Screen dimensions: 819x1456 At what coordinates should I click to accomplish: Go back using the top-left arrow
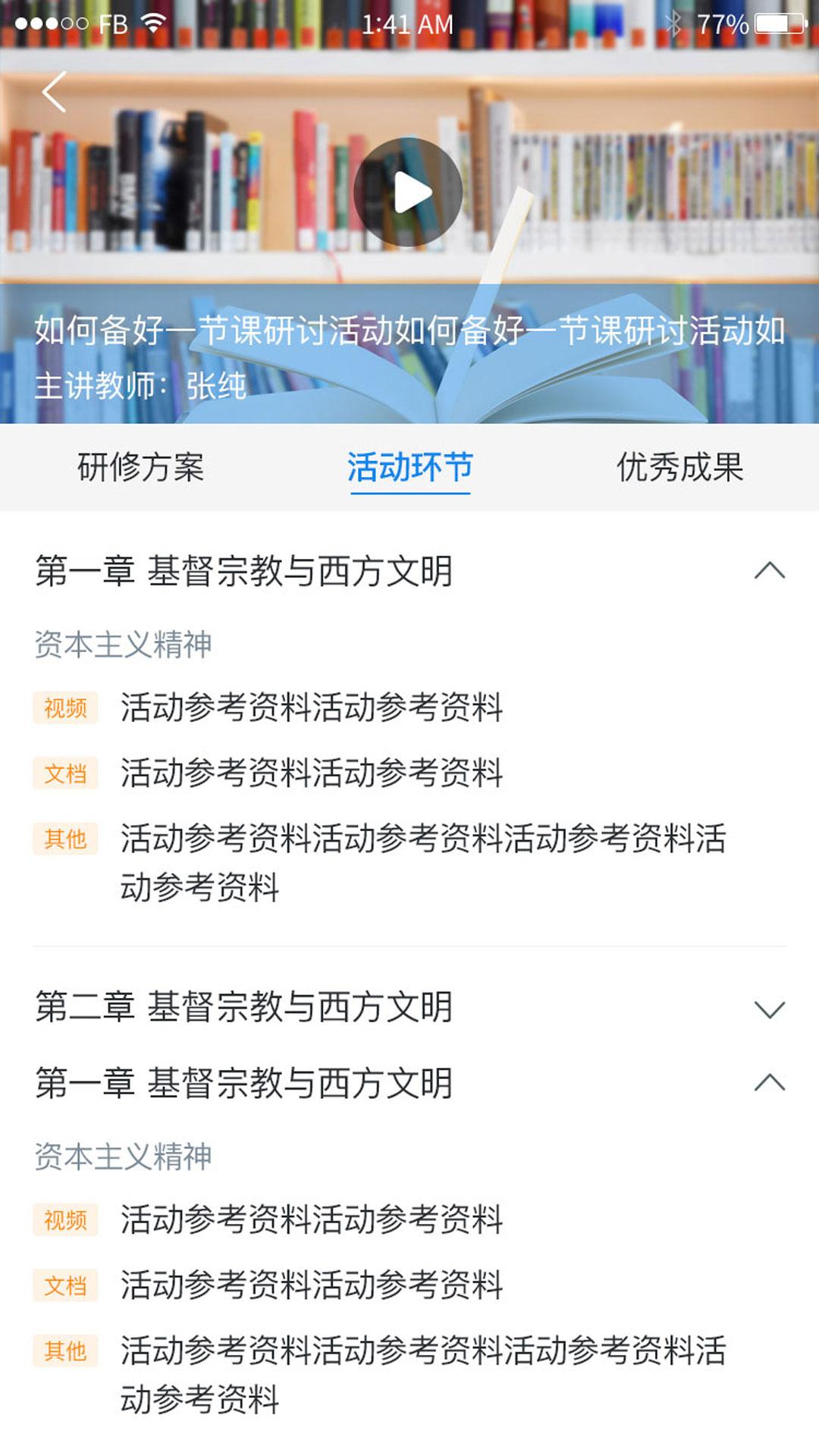[x=54, y=93]
